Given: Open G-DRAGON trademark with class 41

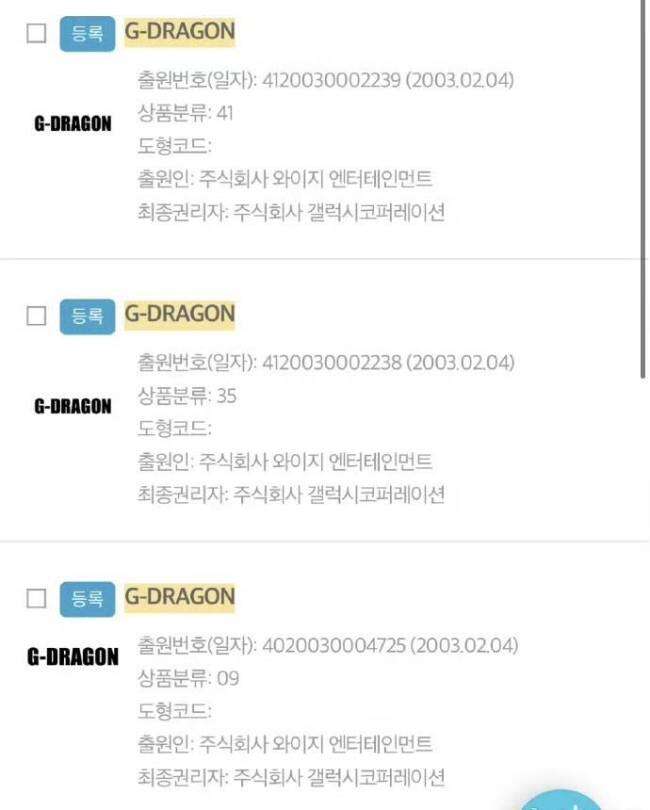Looking at the screenshot, I should 179,32.
